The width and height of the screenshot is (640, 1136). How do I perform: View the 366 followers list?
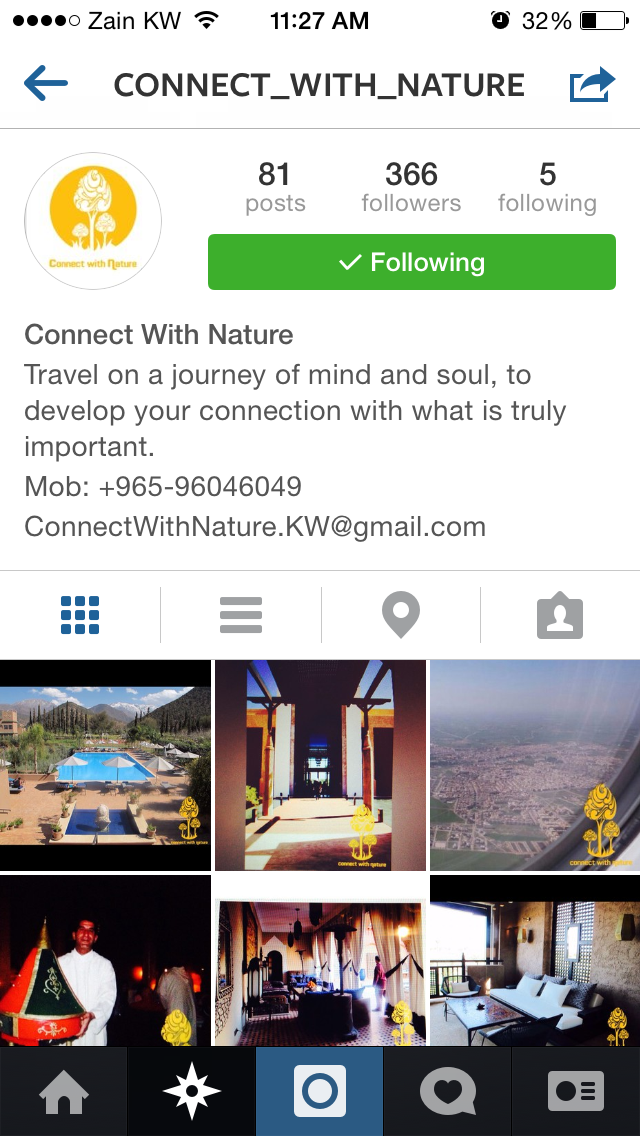[x=411, y=187]
